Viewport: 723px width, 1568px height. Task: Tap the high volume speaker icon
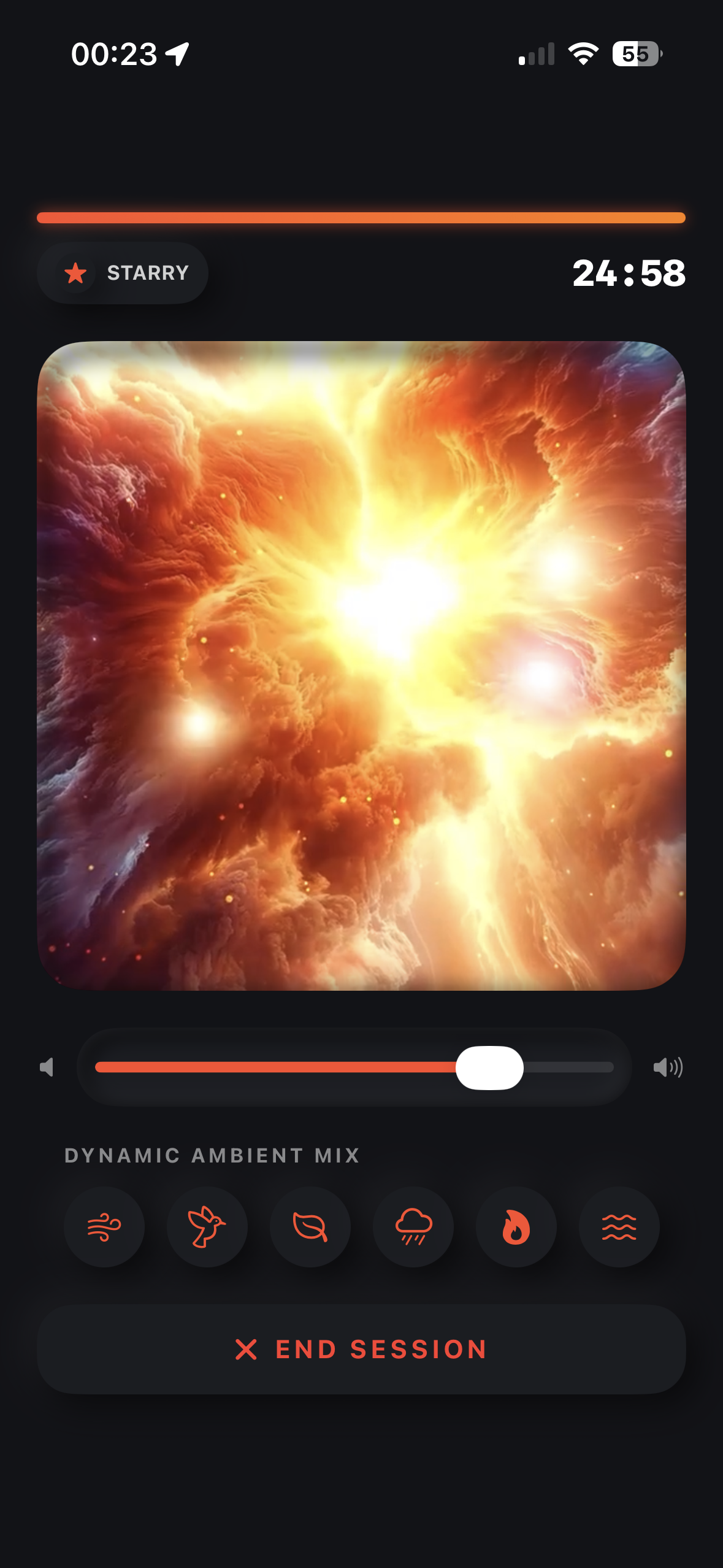[668, 1067]
